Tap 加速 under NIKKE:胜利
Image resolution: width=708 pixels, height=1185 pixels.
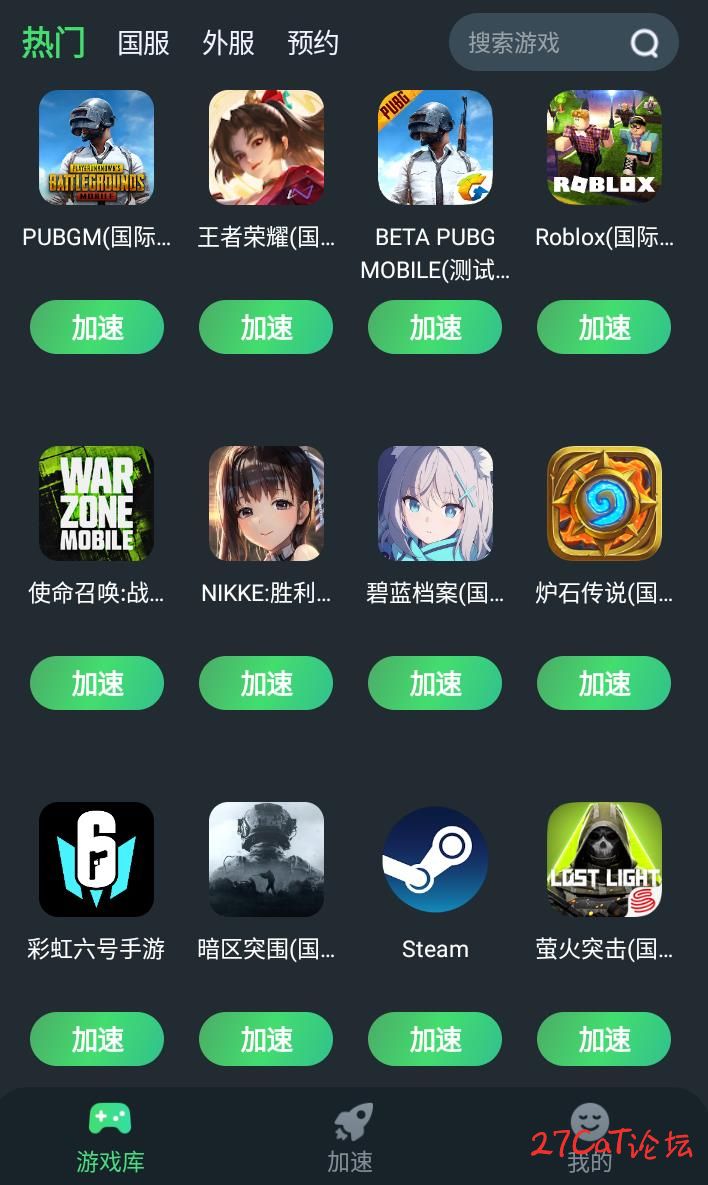(266, 683)
